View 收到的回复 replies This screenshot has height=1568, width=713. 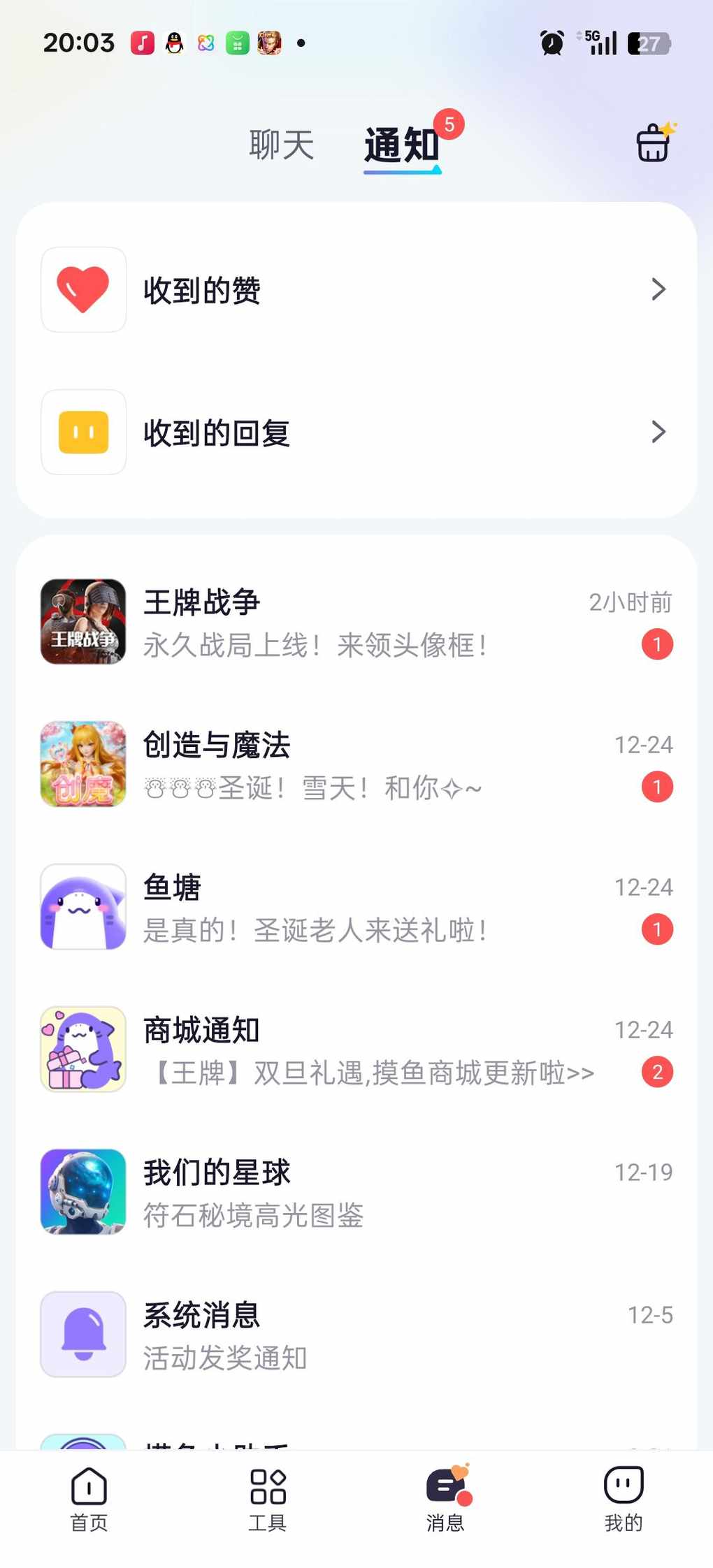click(x=356, y=433)
